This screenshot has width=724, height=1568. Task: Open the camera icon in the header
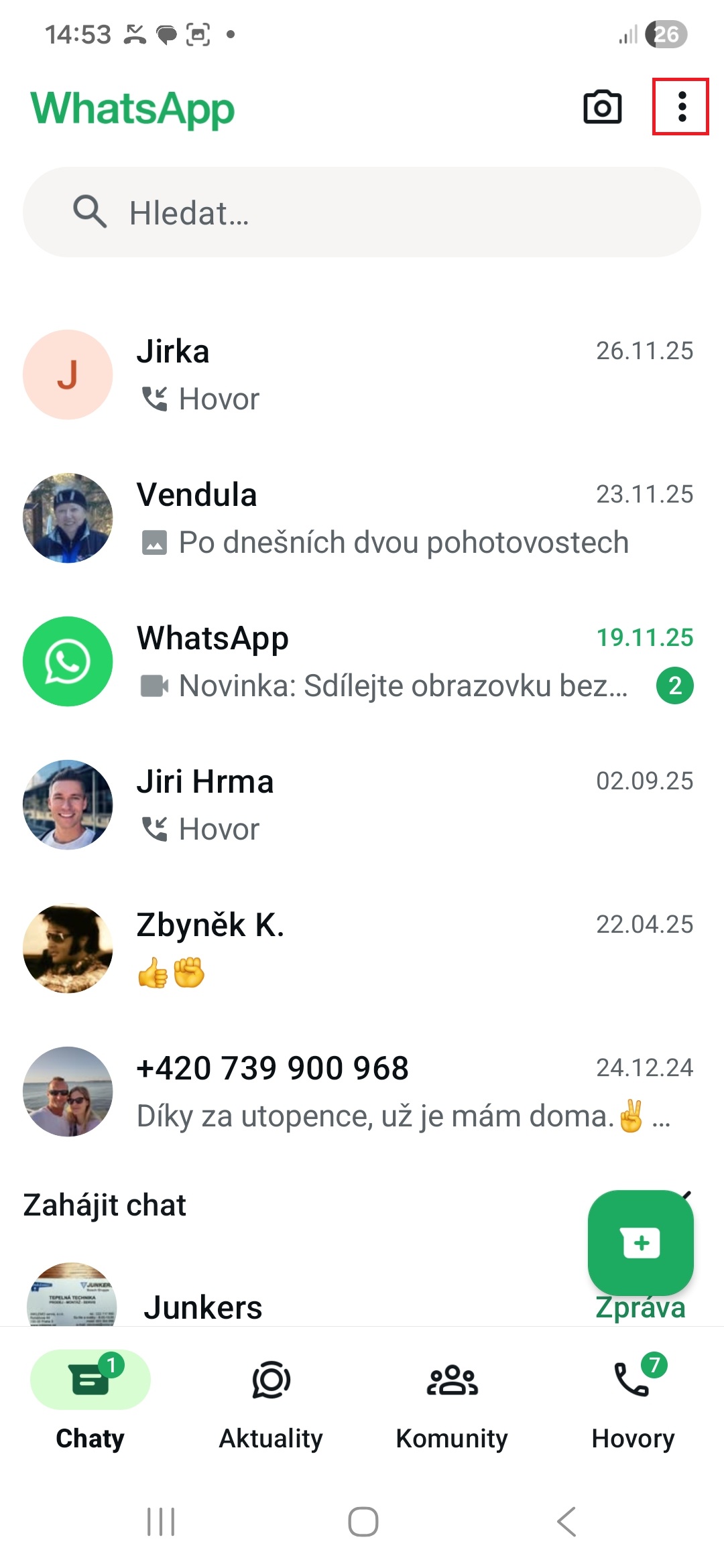click(602, 107)
